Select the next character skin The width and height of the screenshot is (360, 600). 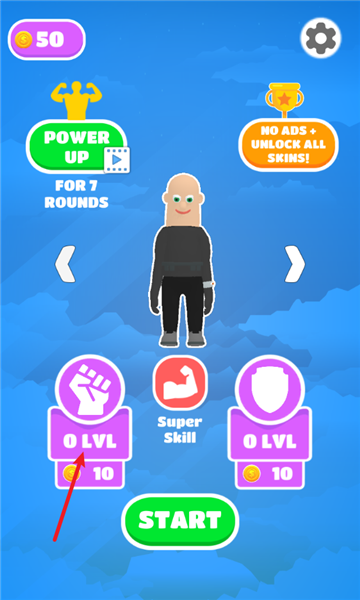point(295,264)
